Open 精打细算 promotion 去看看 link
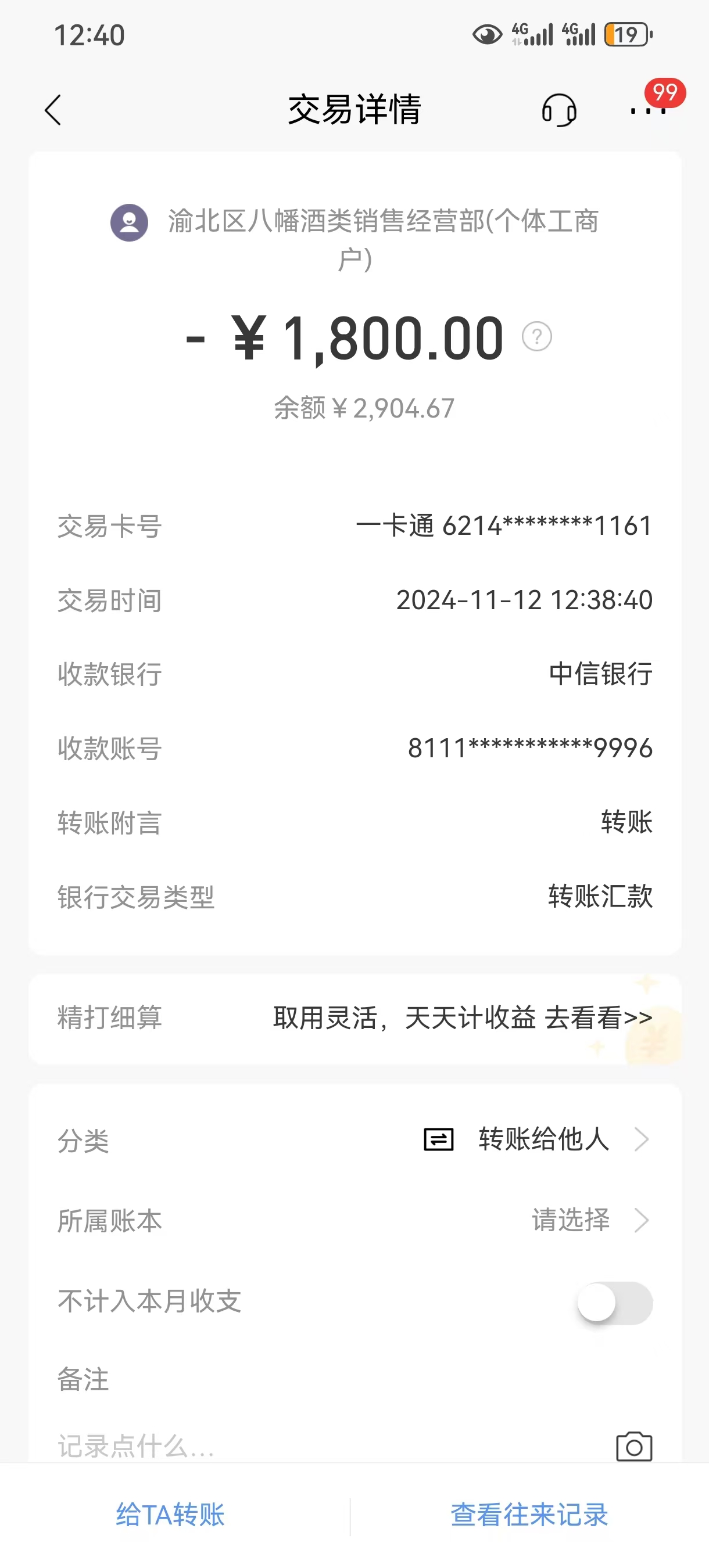The width and height of the screenshot is (709, 1568). click(x=598, y=1017)
